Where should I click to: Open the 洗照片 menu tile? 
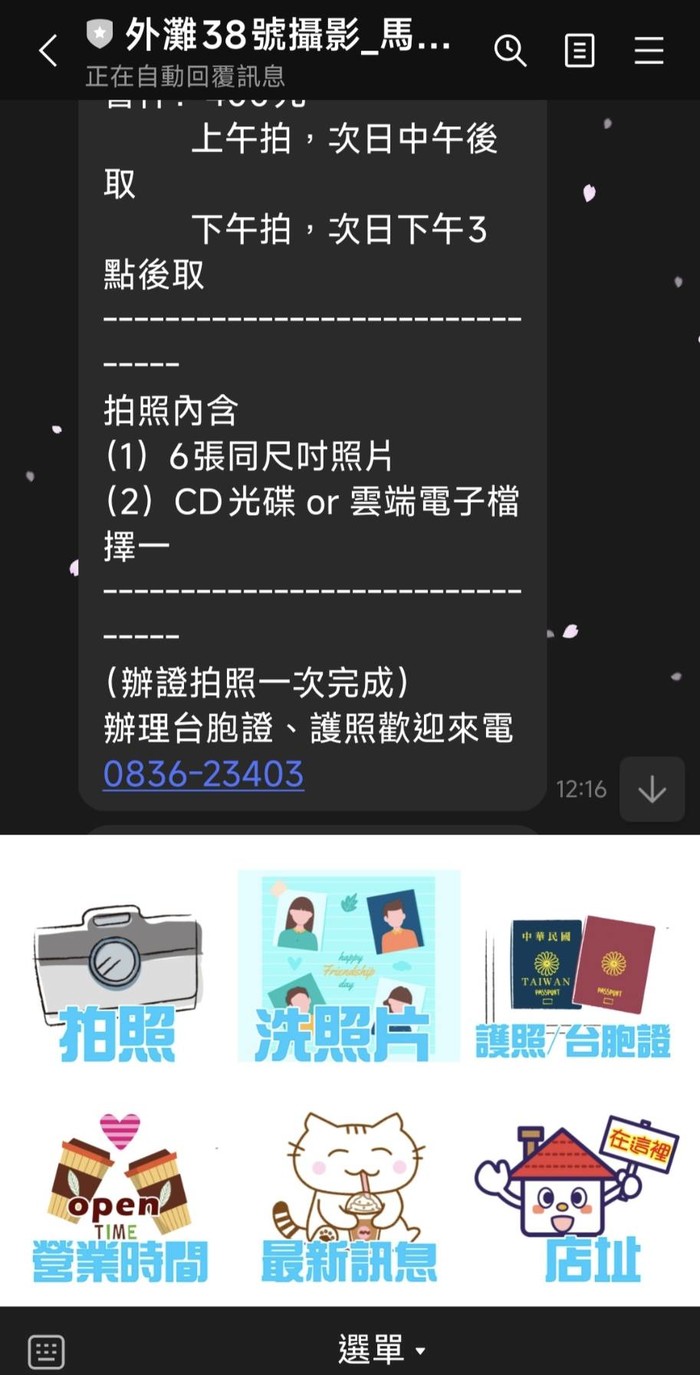coord(348,967)
